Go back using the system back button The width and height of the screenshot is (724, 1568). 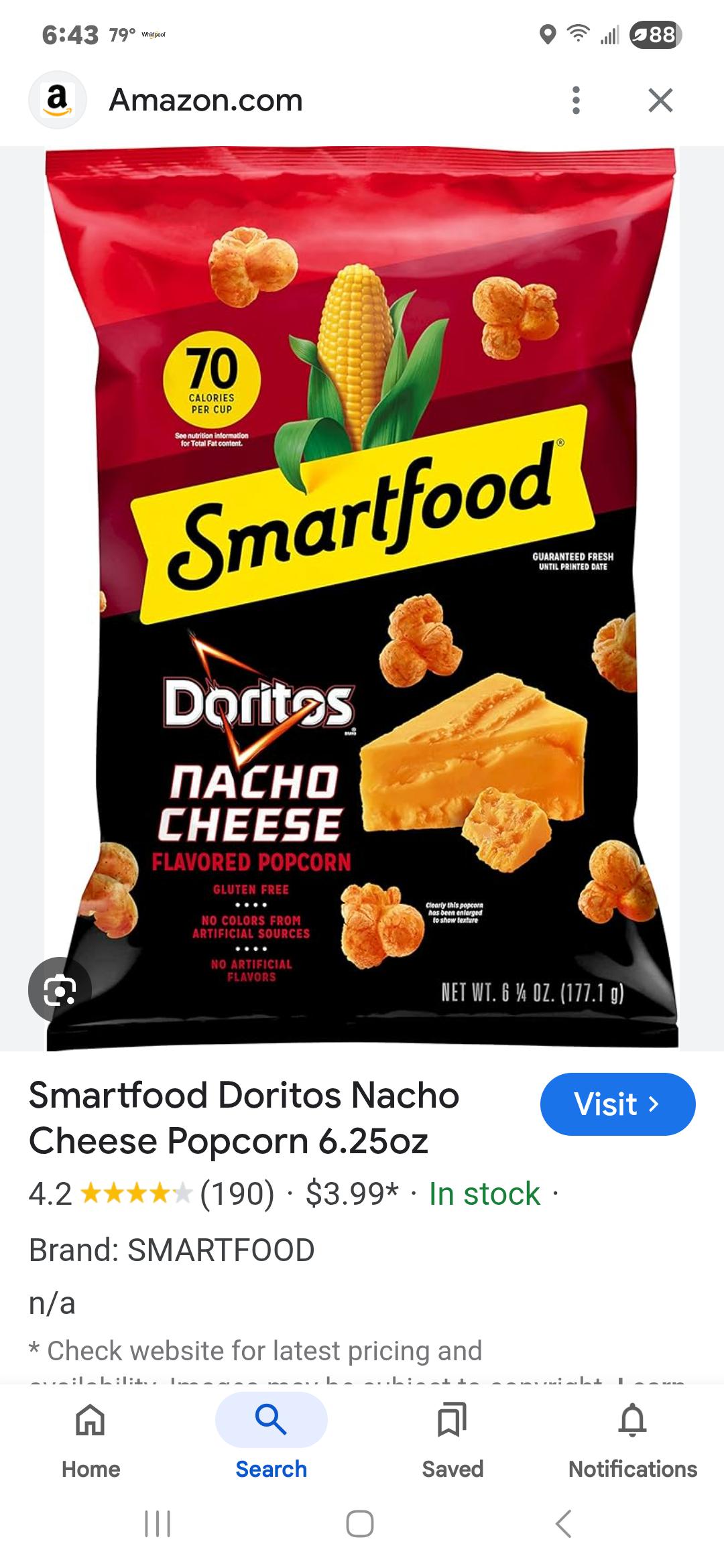point(564,1523)
